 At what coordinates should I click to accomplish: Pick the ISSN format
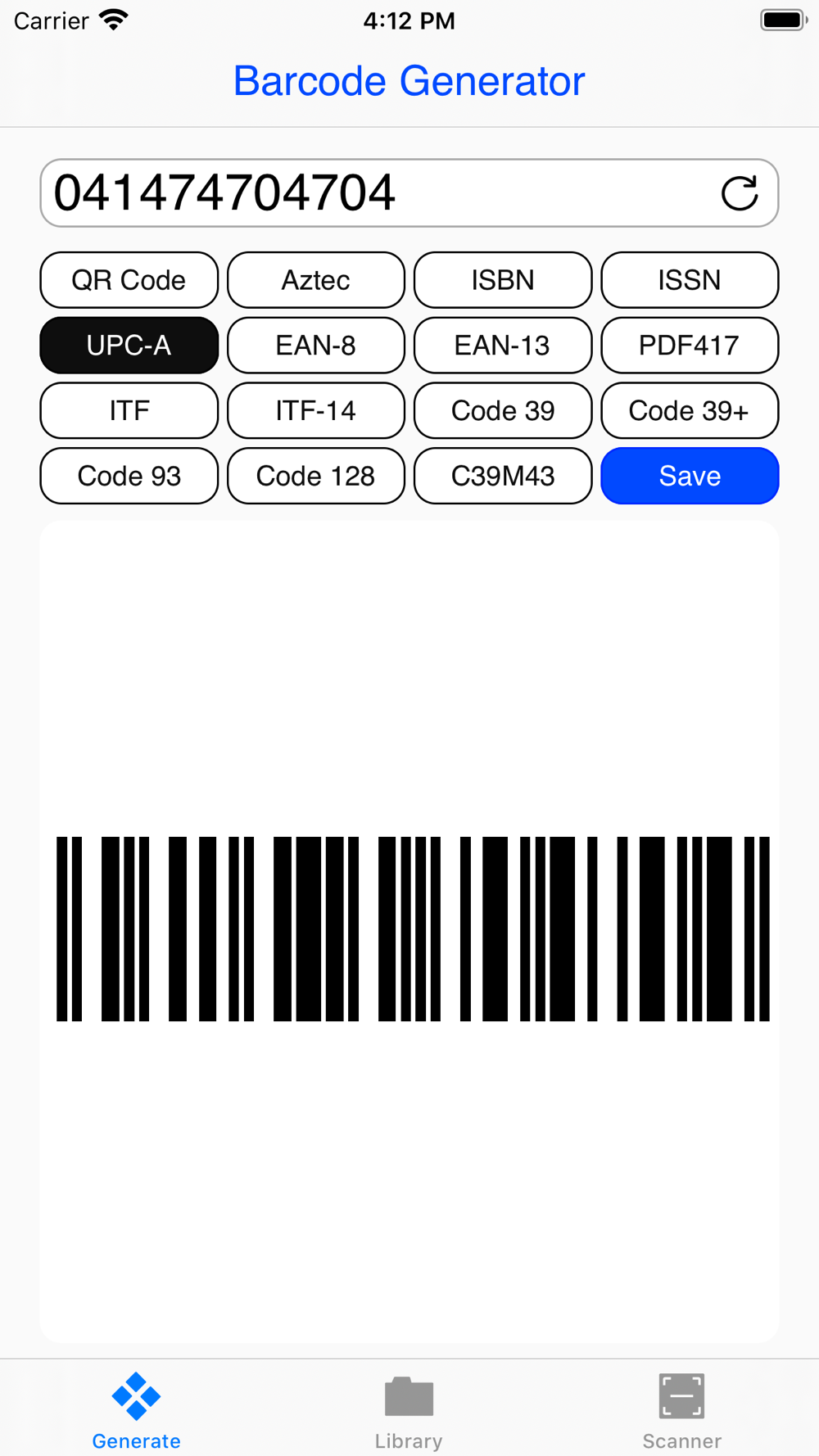pos(690,280)
